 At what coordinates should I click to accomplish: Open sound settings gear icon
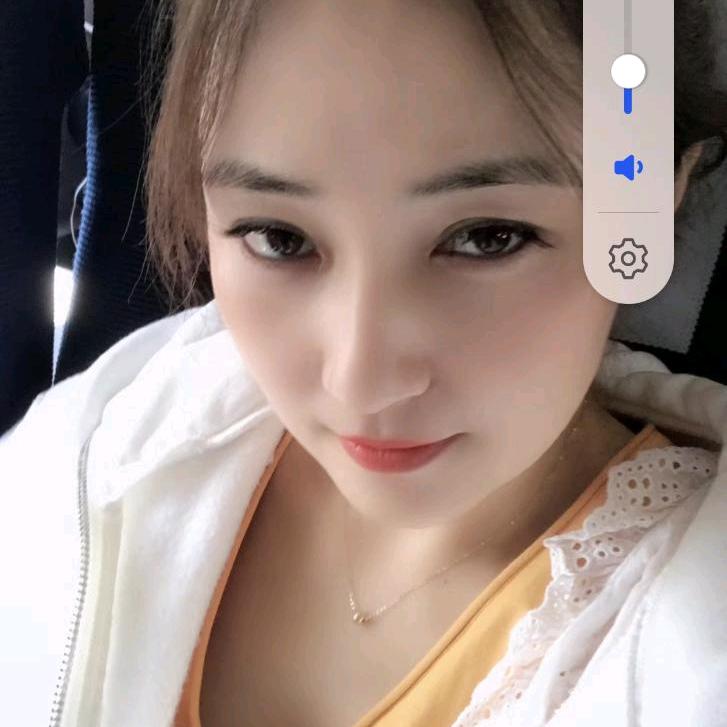coord(628,259)
